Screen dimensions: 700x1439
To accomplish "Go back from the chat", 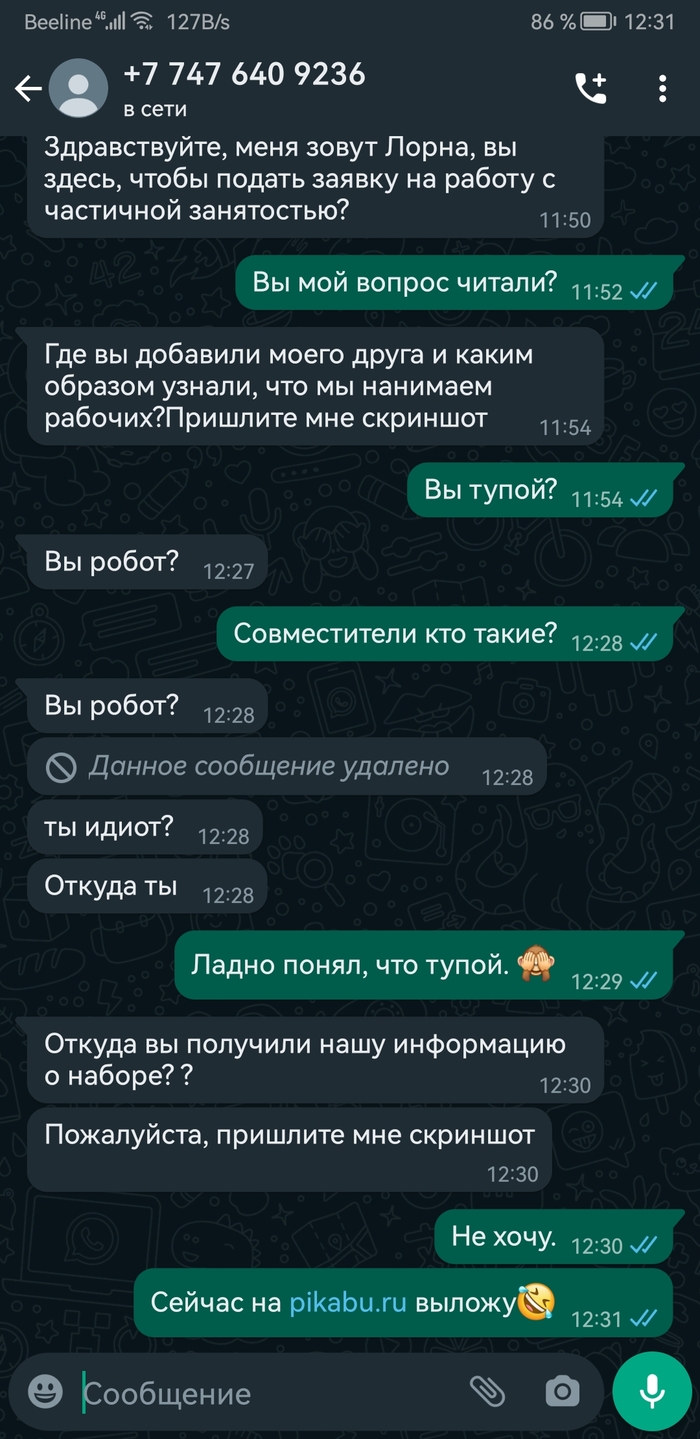I will coord(26,89).
